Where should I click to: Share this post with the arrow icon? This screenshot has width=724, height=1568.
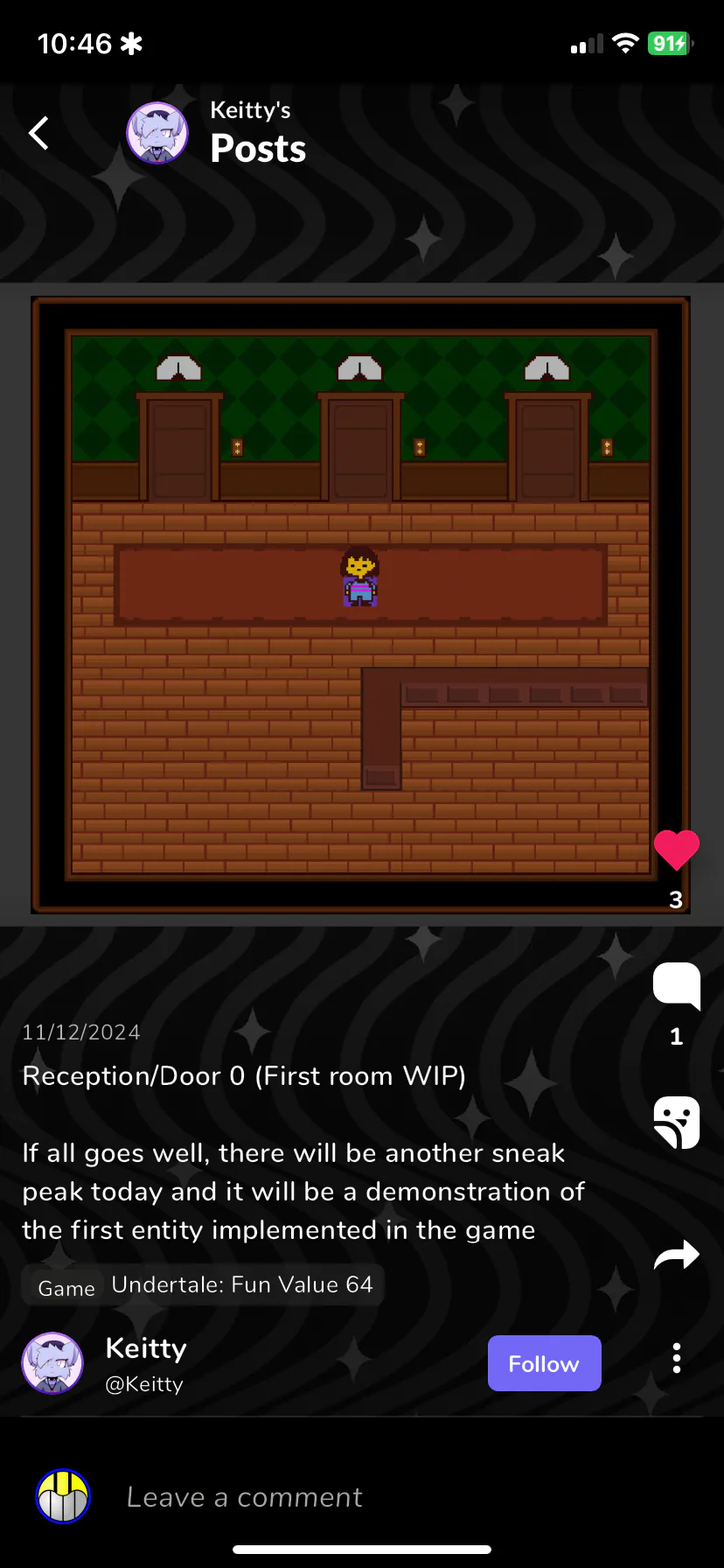click(677, 1256)
